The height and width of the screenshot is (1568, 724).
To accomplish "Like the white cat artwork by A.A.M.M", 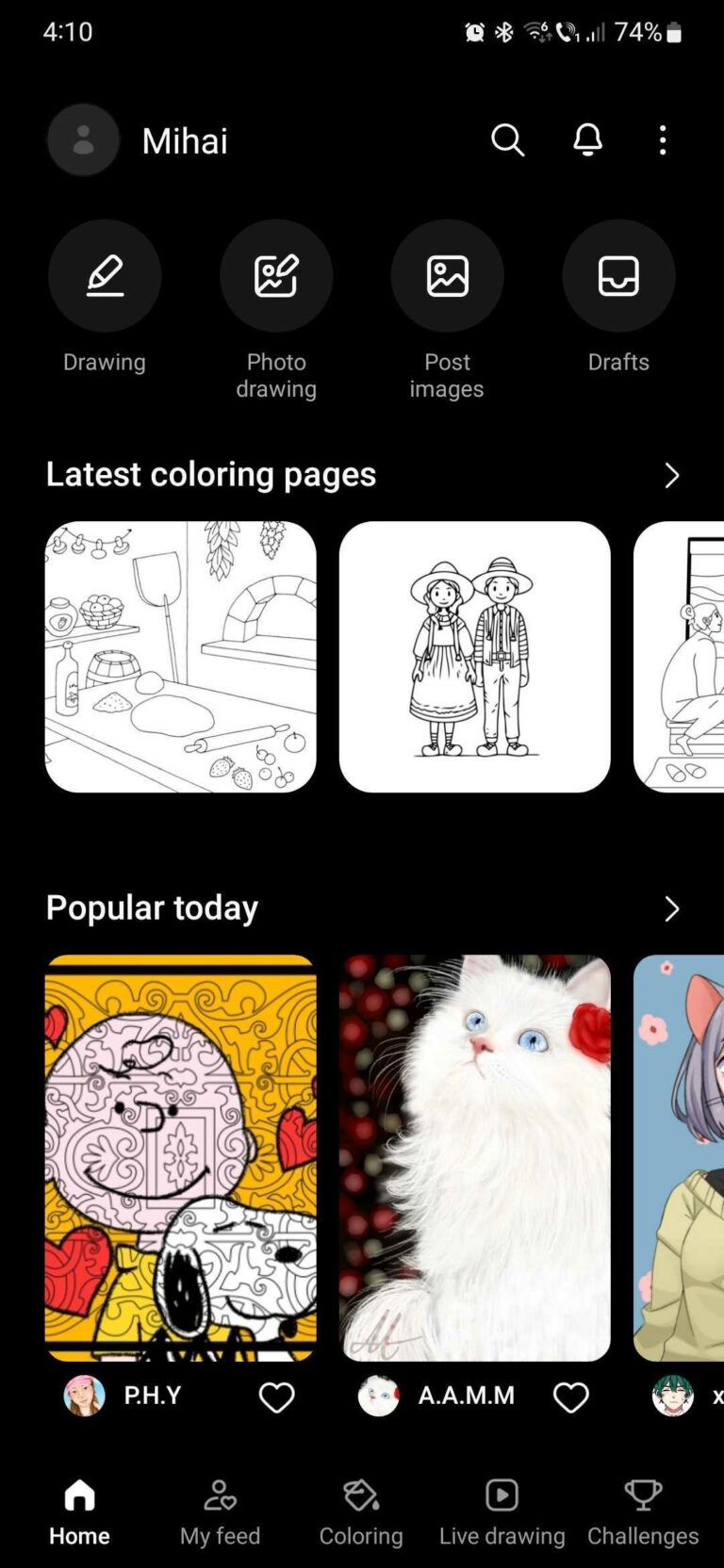I will (x=571, y=1397).
